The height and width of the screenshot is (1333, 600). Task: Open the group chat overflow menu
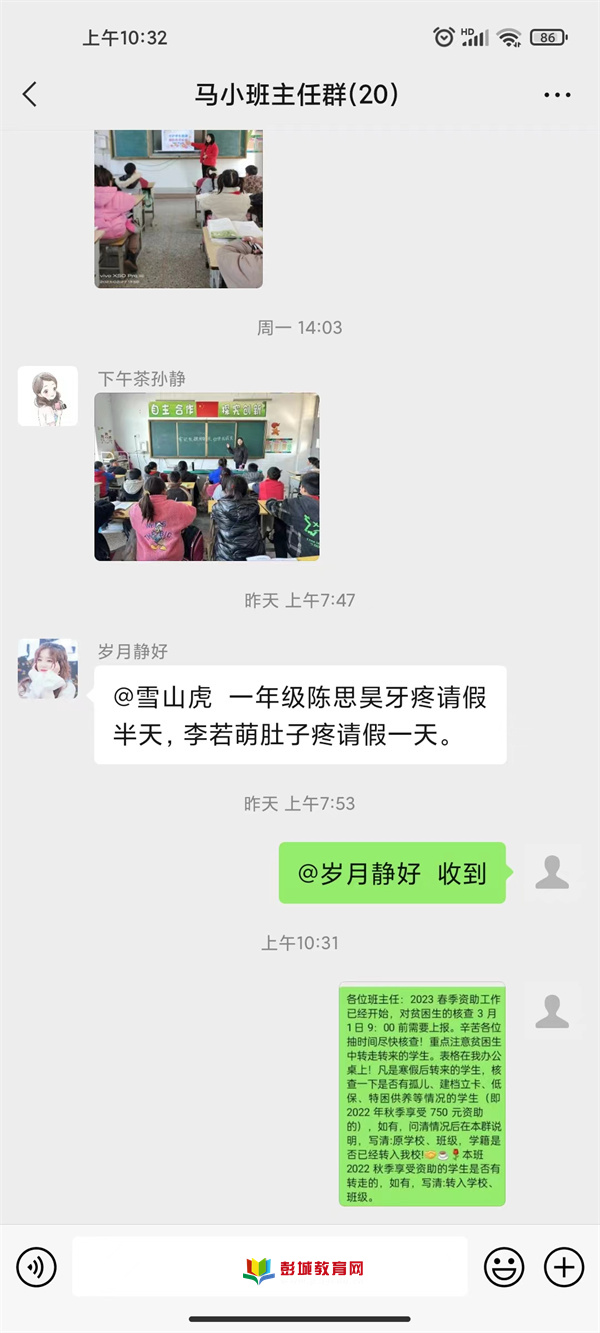tap(557, 95)
